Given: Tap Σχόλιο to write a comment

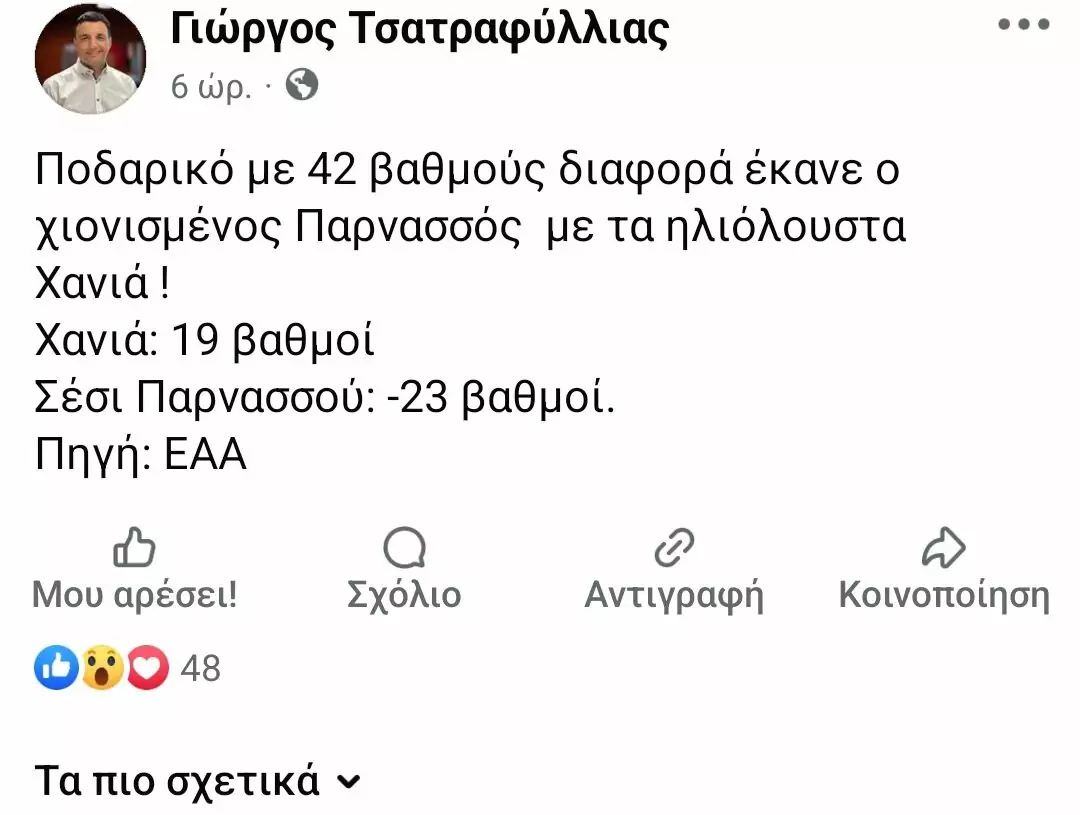Looking at the screenshot, I should tap(404, 572).
